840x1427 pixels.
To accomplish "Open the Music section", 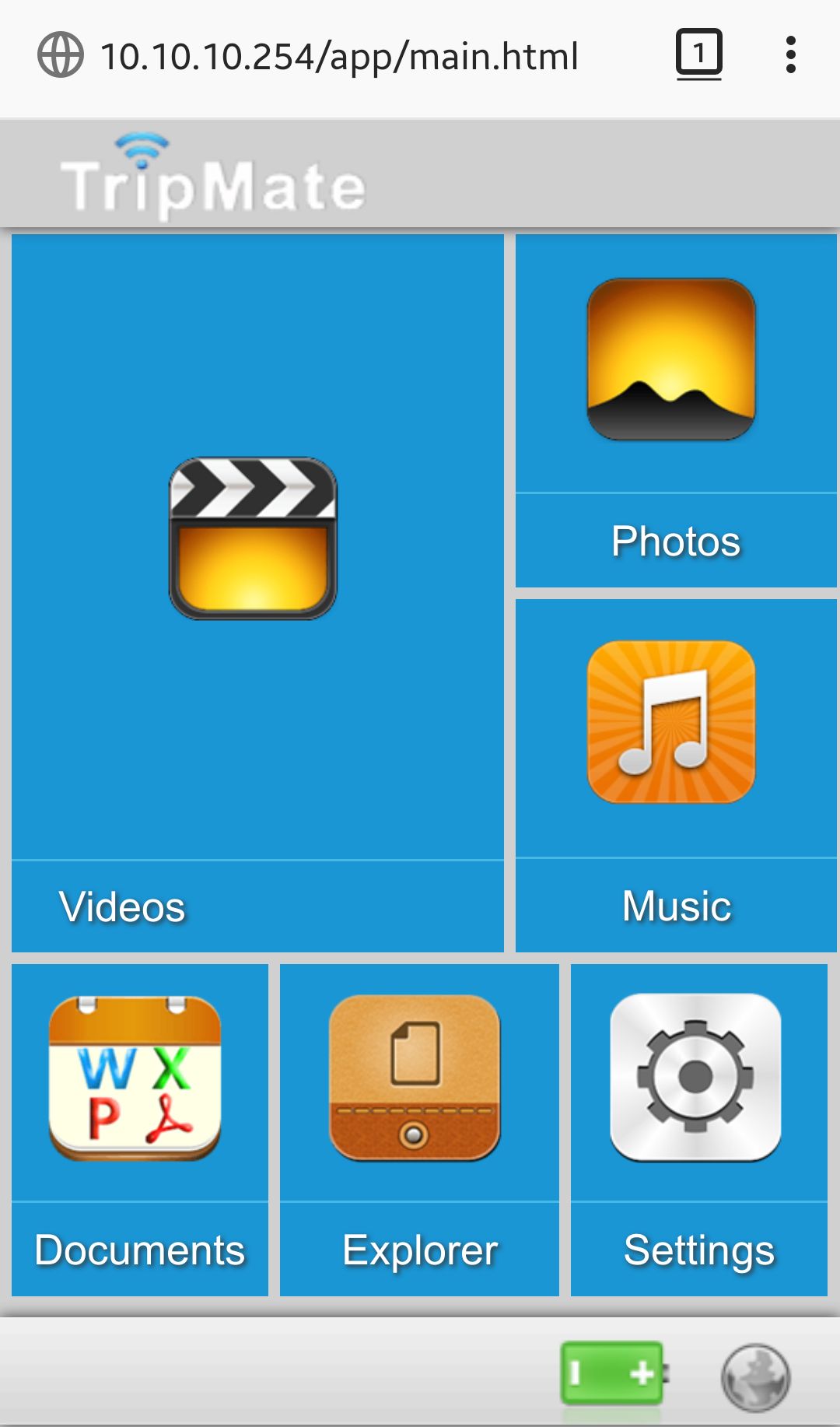I will pos(675,775).
